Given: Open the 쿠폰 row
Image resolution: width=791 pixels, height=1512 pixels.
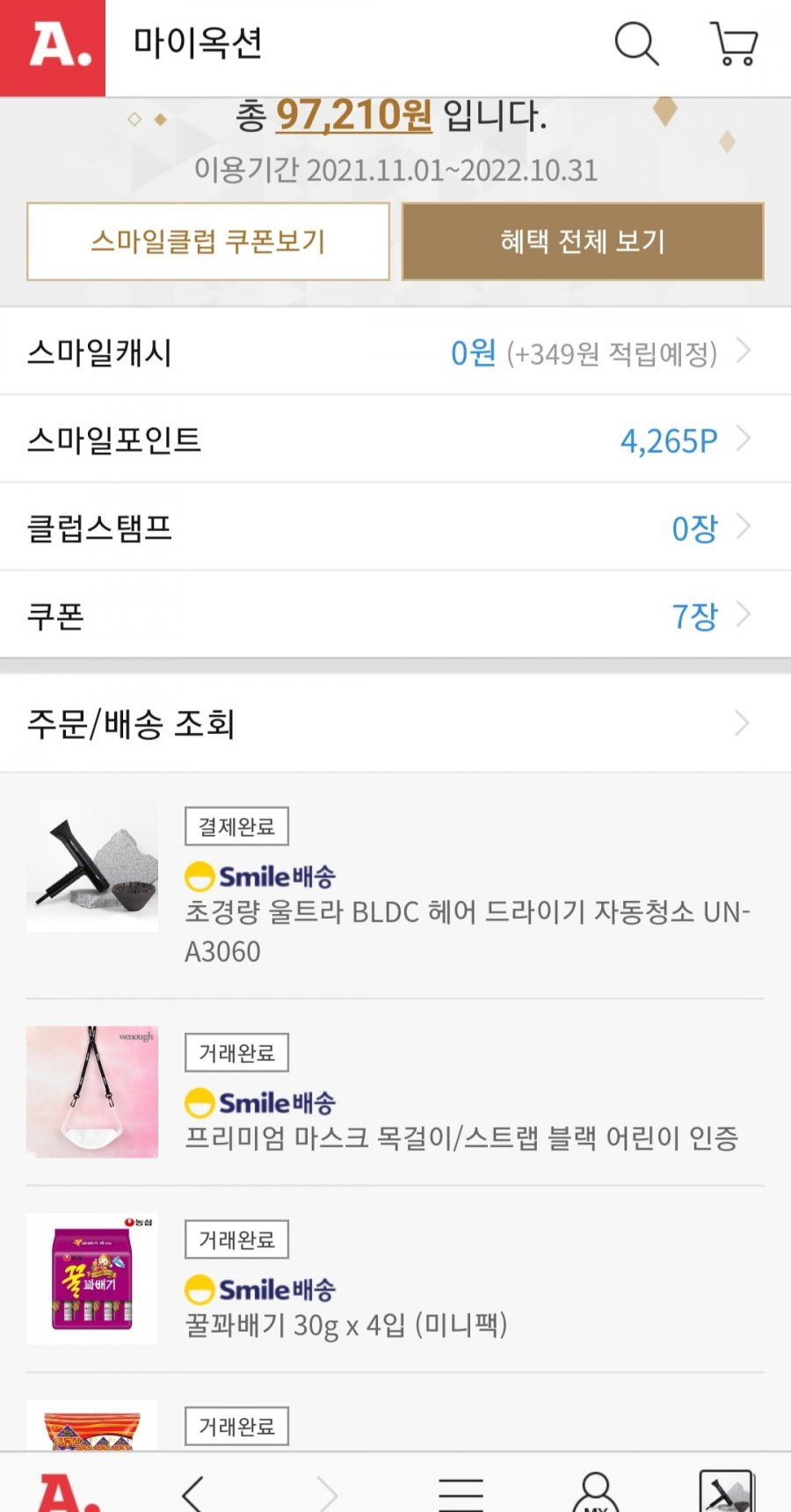Looking at the screenshot, I should tap(395, 615).
